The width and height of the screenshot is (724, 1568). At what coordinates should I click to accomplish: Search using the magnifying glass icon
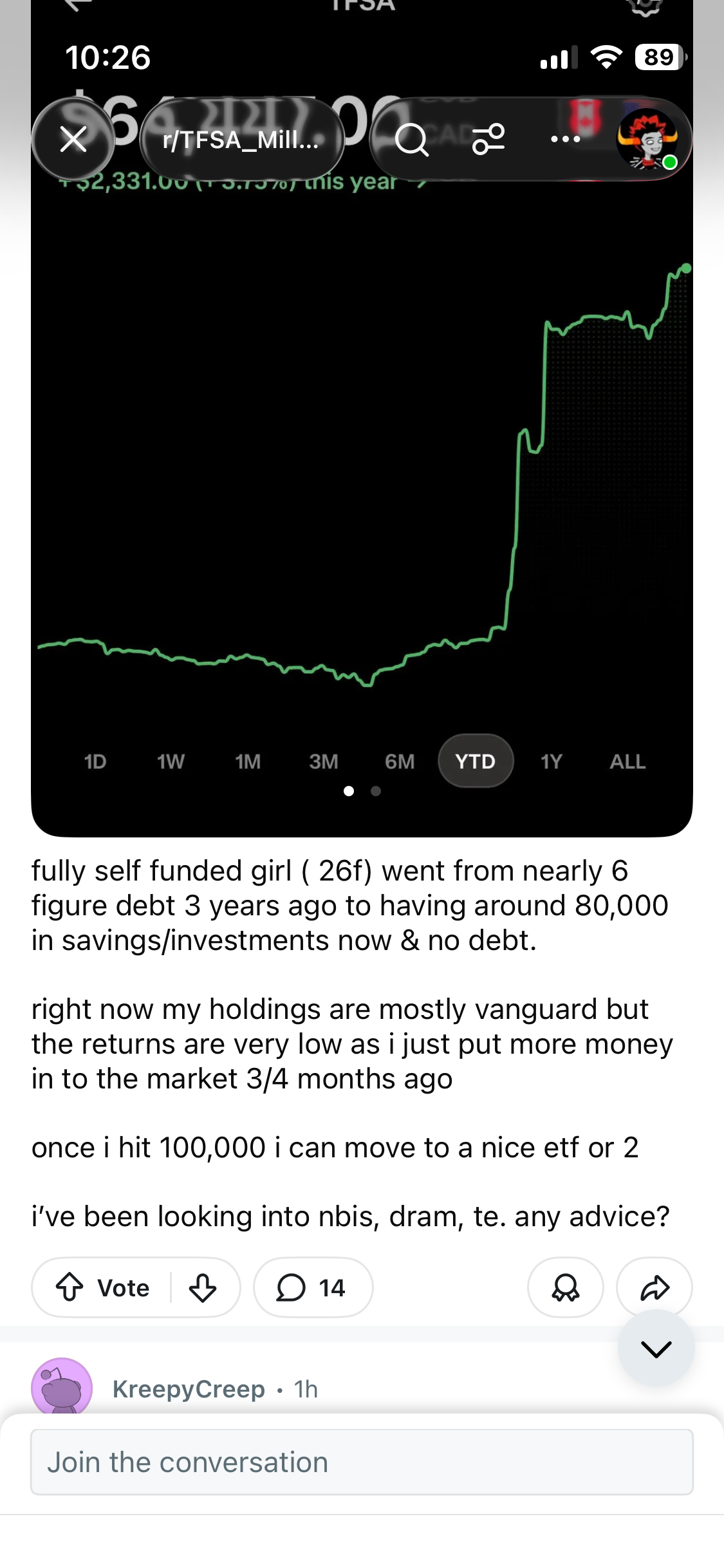pos(412,139)
